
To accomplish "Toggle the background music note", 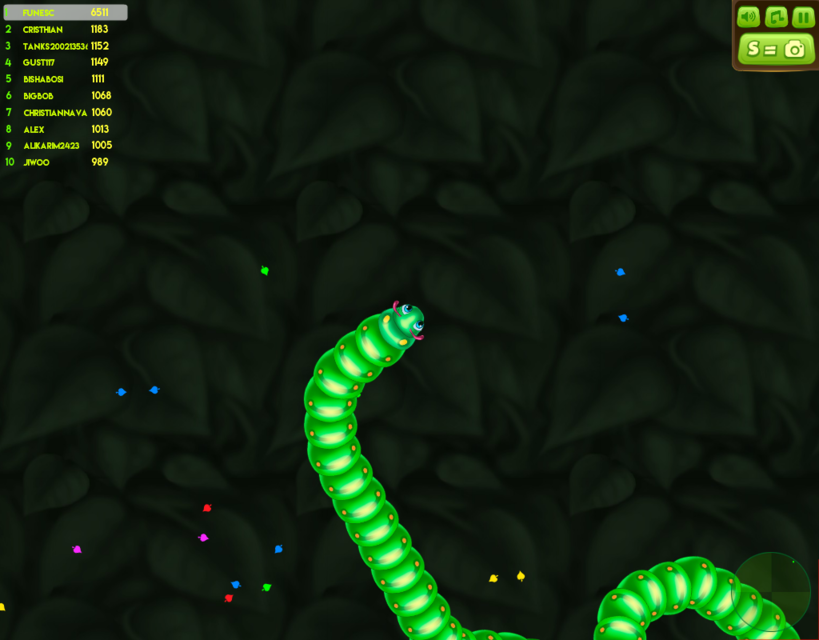I will [x=776, y=17].
